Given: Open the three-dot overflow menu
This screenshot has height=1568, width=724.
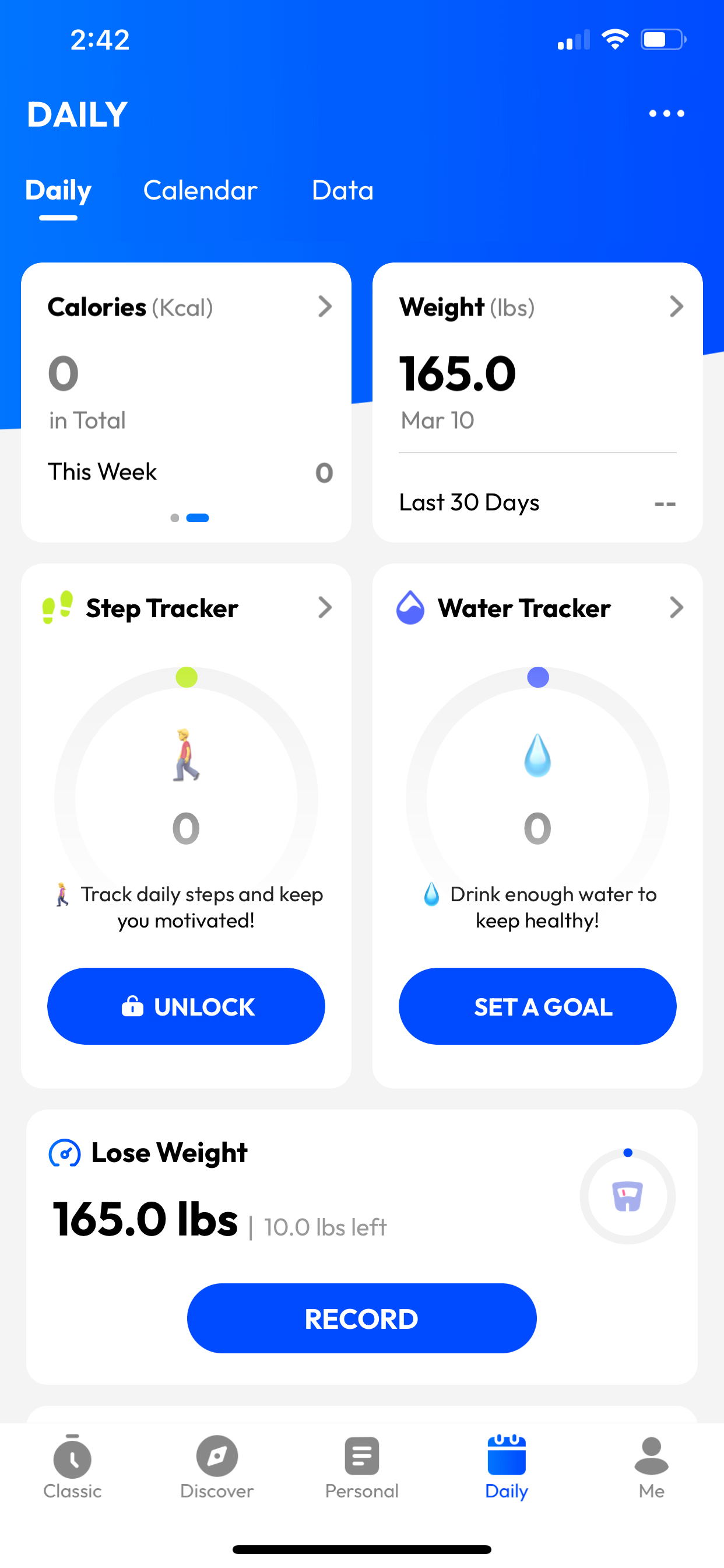Looking at the screenshot, I should (666, 113).
